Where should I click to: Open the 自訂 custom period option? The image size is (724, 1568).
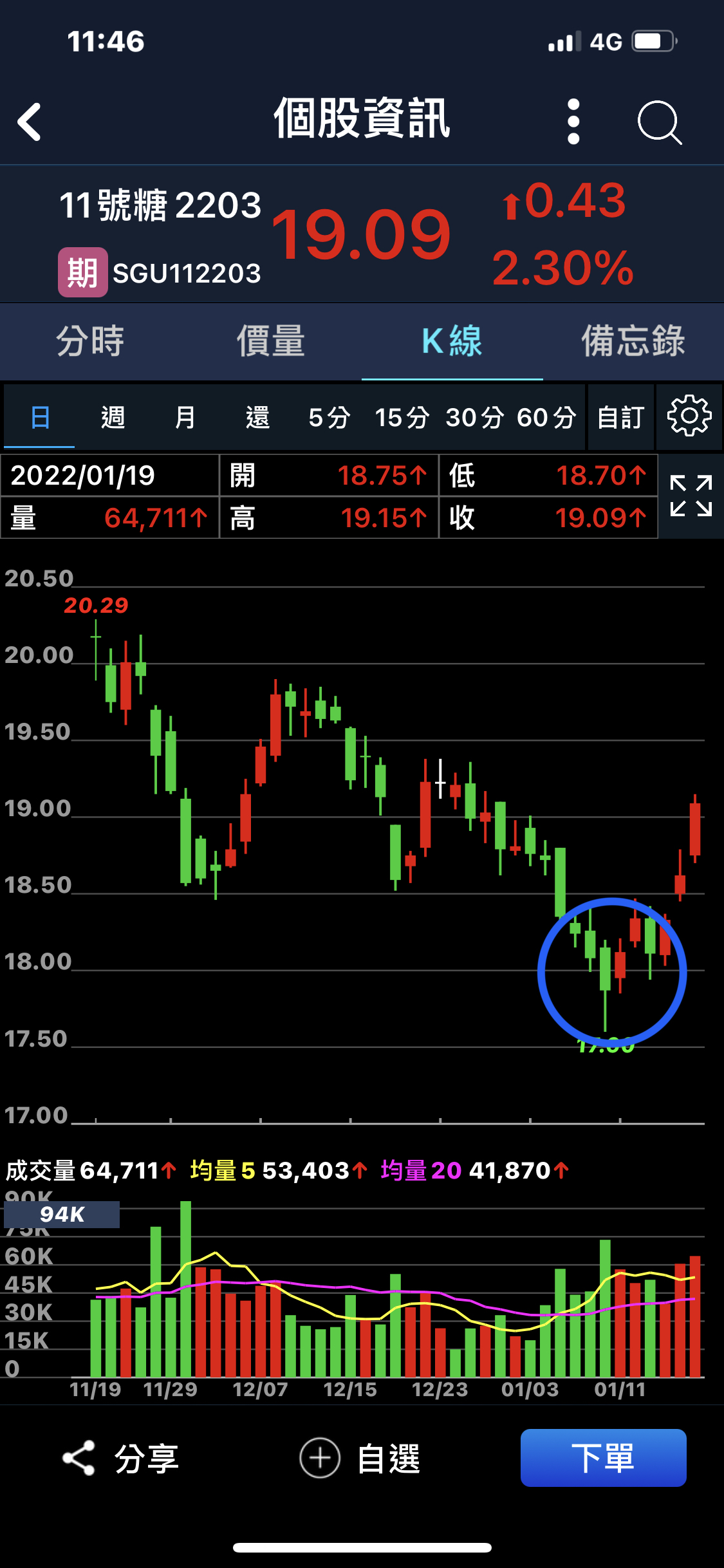point(620,417)
